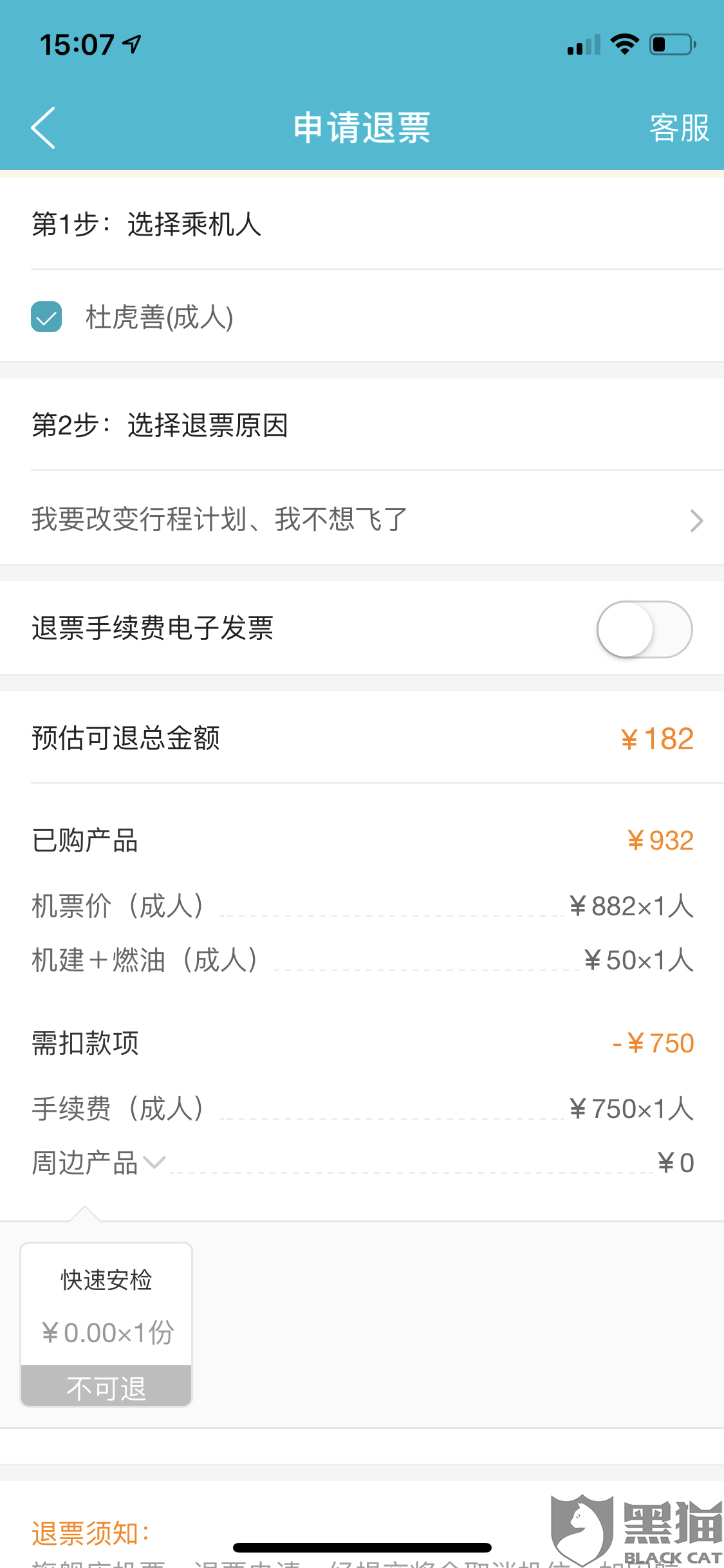724x1568 pixels.
Task: Open 客服 customer service
Action: point(679,127)
